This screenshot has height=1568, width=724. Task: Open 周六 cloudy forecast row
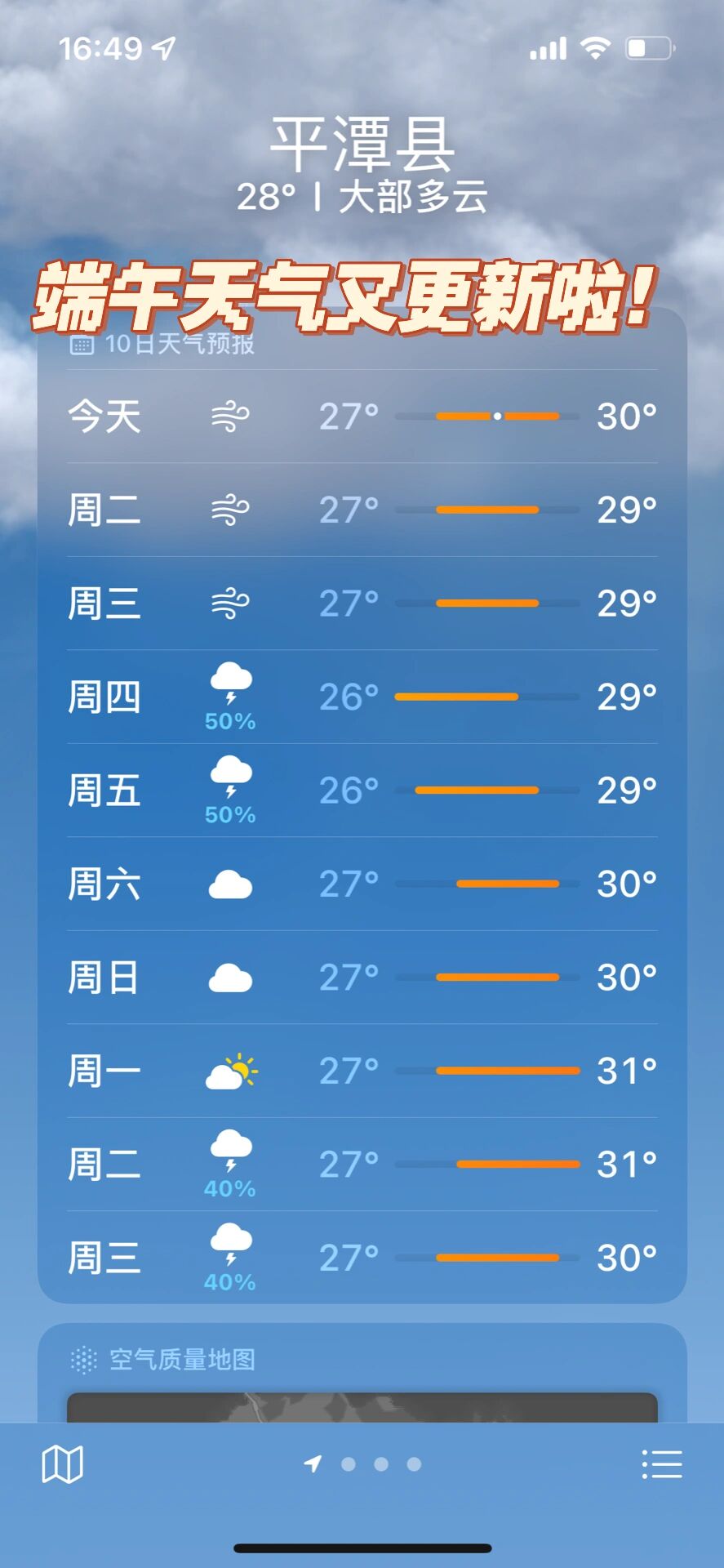362,884
